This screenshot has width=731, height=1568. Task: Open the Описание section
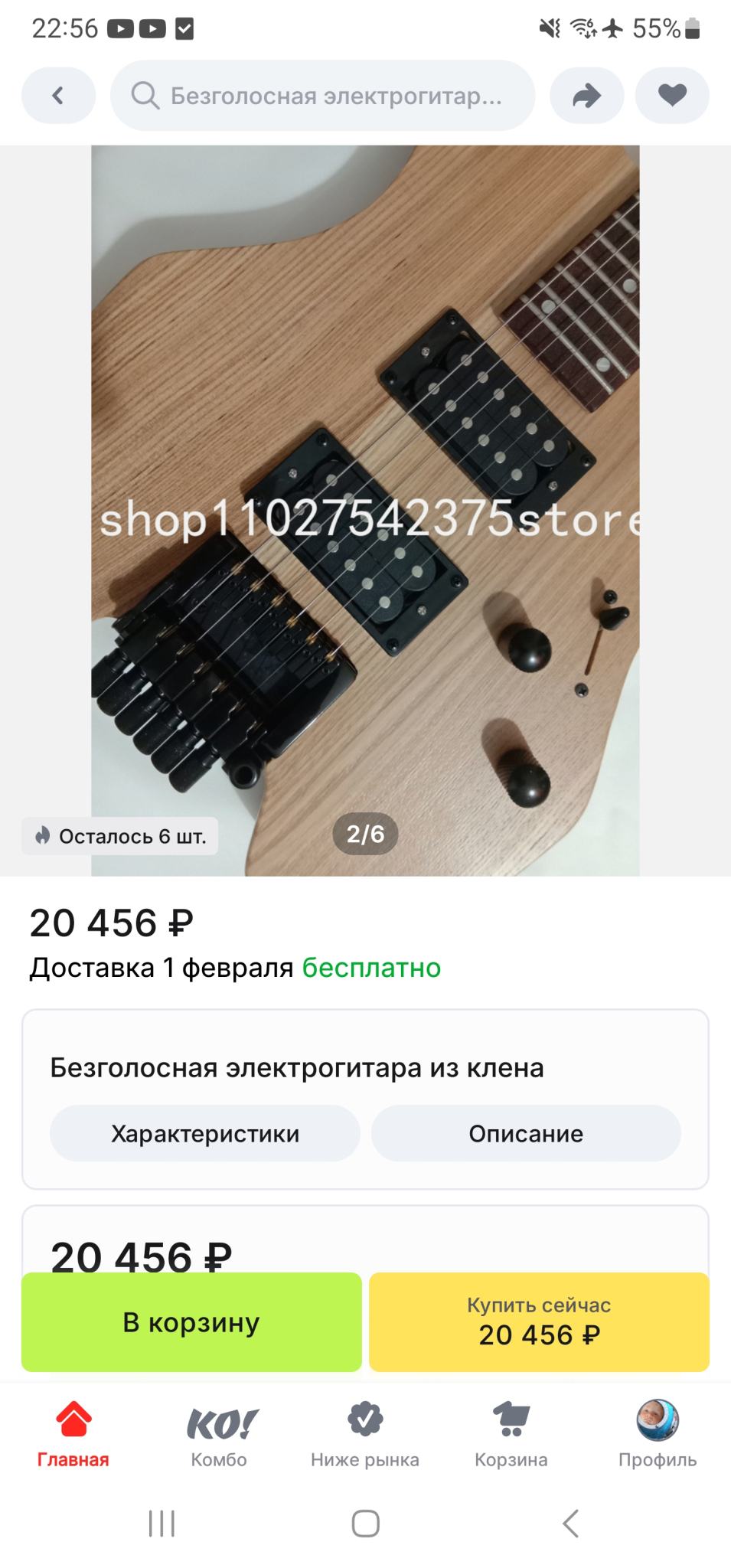click(x=526, y=1133)
